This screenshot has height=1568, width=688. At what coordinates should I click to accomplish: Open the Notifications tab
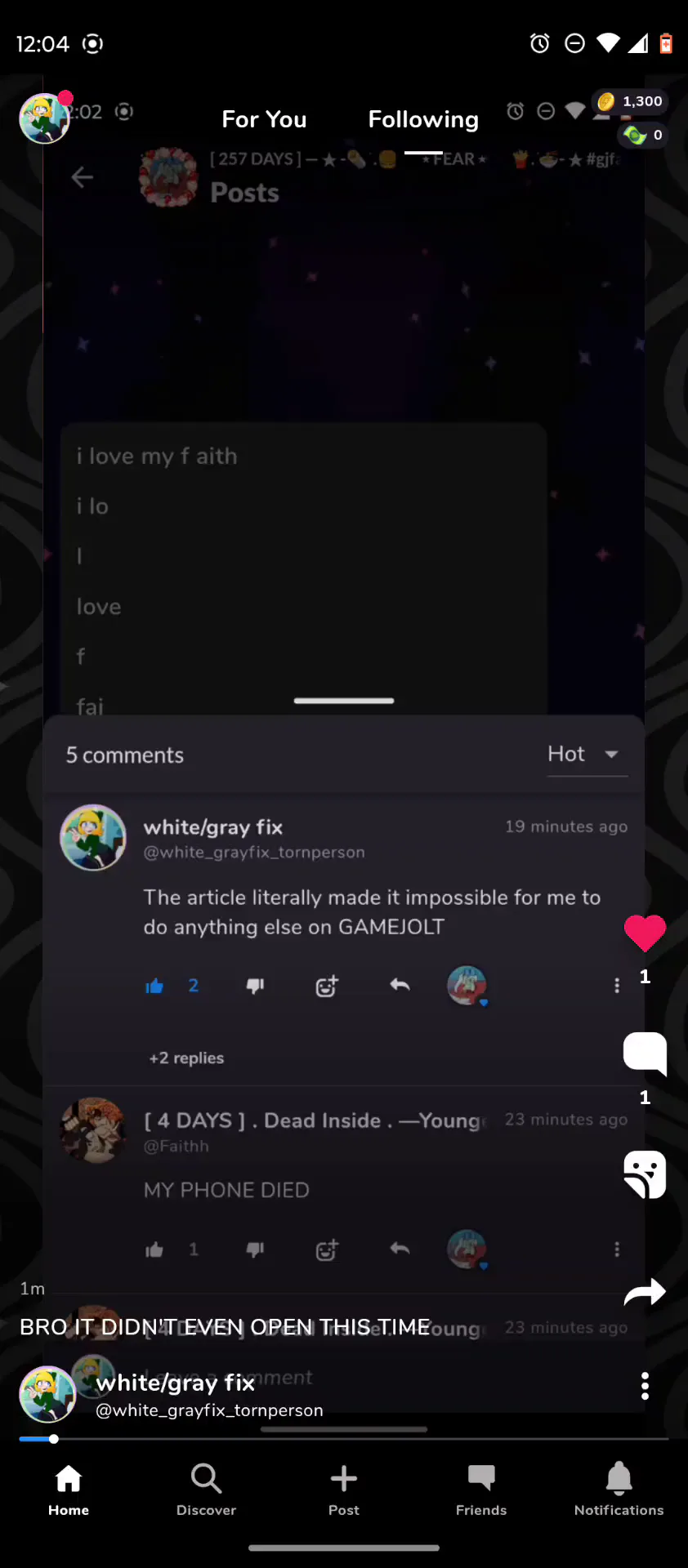click(619, 1490)
